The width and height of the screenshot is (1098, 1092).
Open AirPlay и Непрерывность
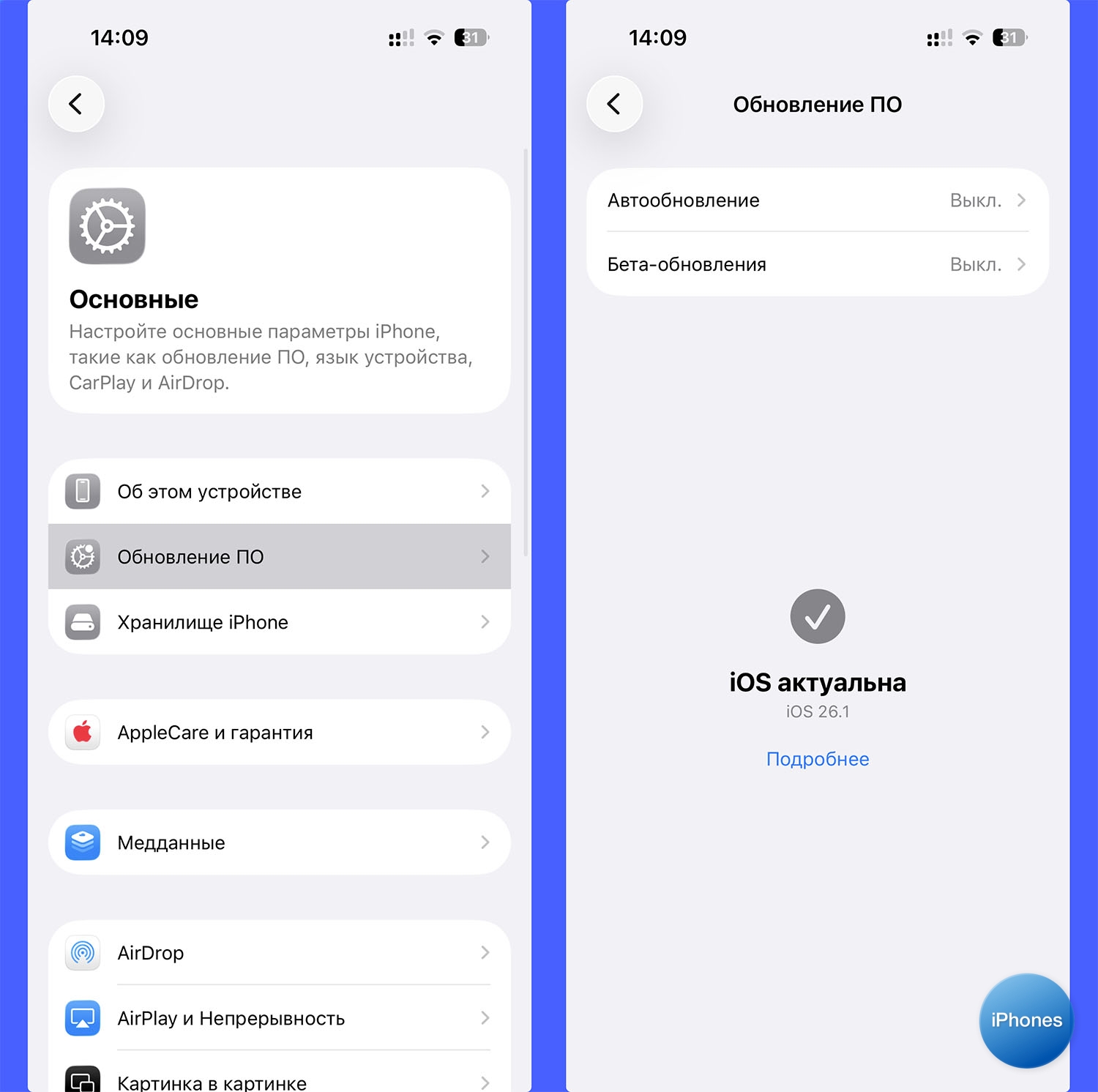click(x=279, y=1018)
